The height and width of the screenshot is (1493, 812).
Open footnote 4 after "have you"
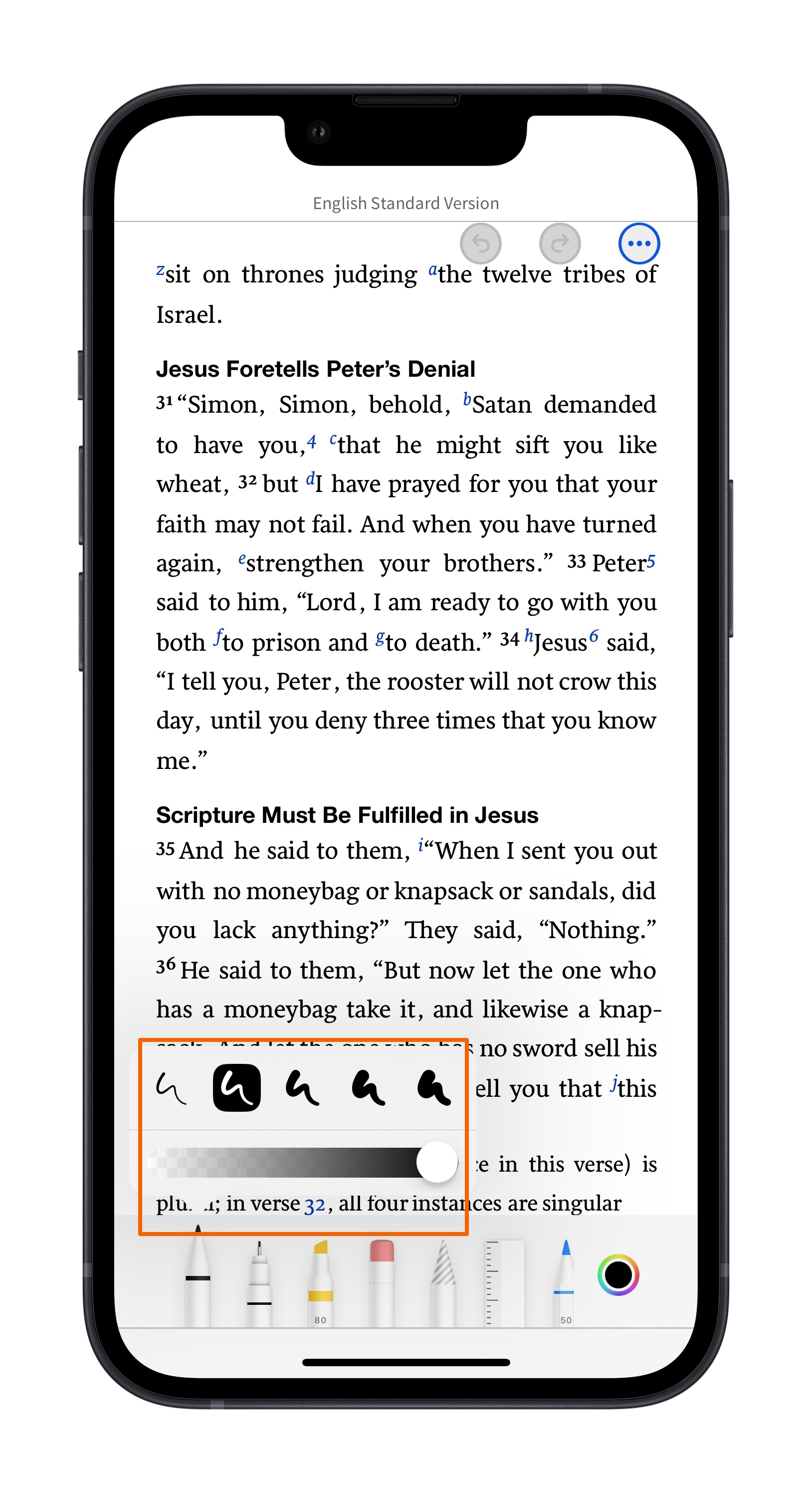pos(312,442)
